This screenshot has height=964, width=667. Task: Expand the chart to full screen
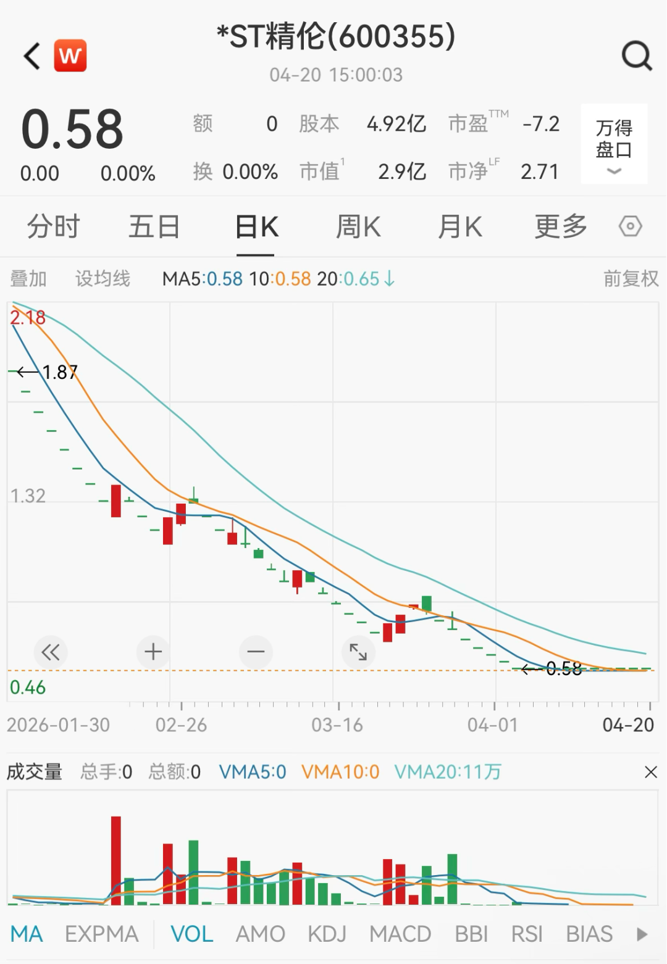(x=357, y=652)
